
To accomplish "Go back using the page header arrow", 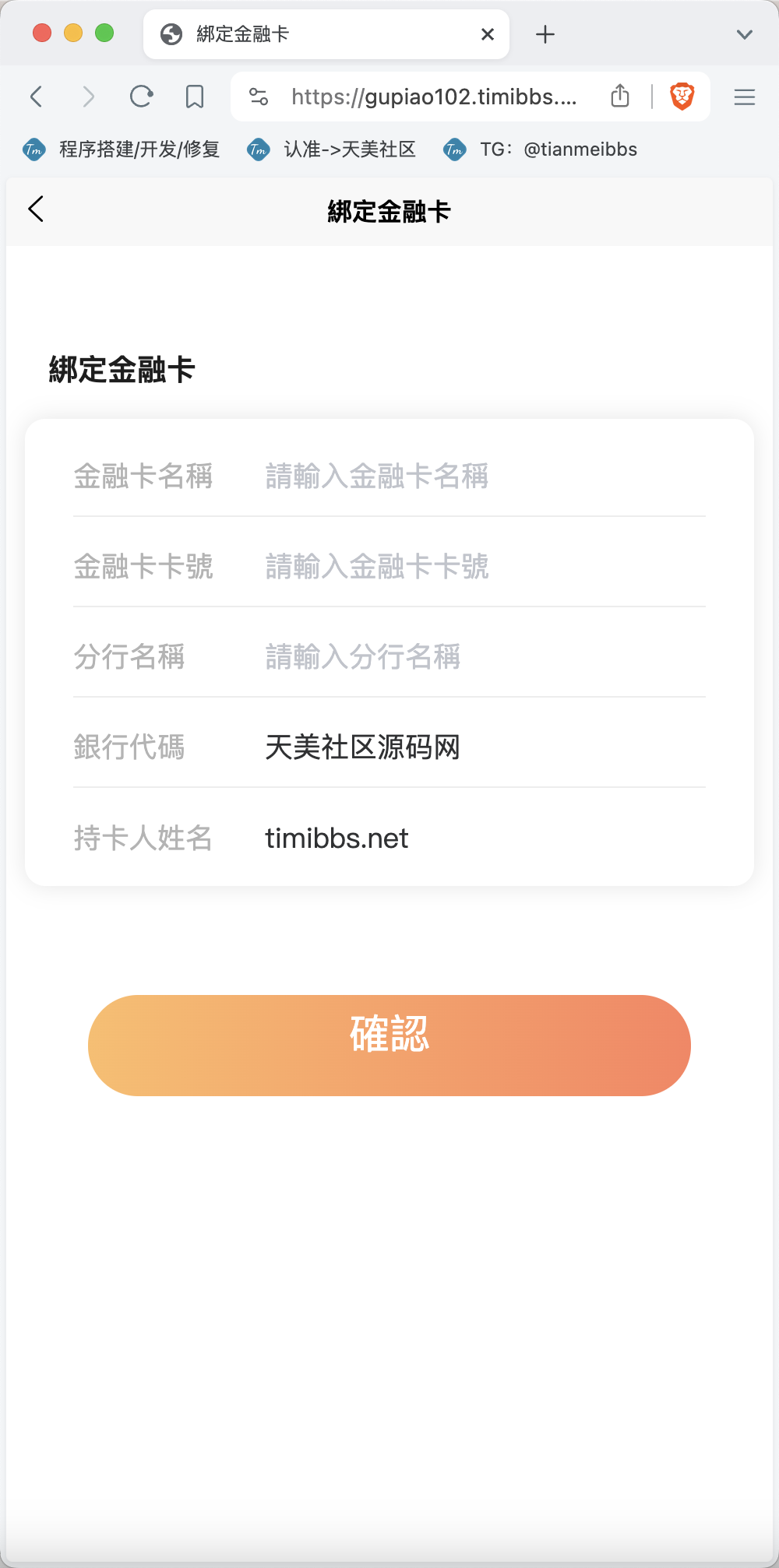I will pyautogui.click(x=36, y=209).
